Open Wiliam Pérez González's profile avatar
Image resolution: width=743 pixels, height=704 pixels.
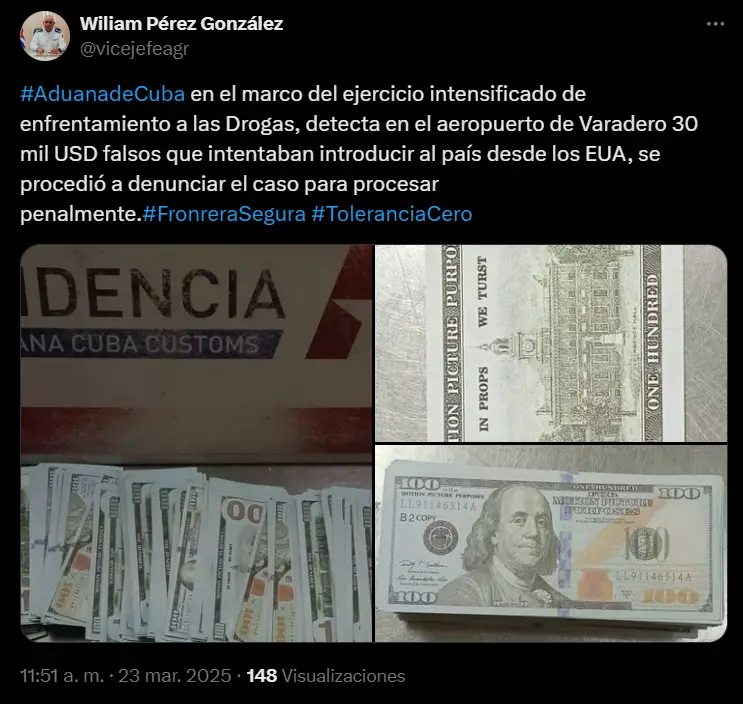(x=45, y=37)
